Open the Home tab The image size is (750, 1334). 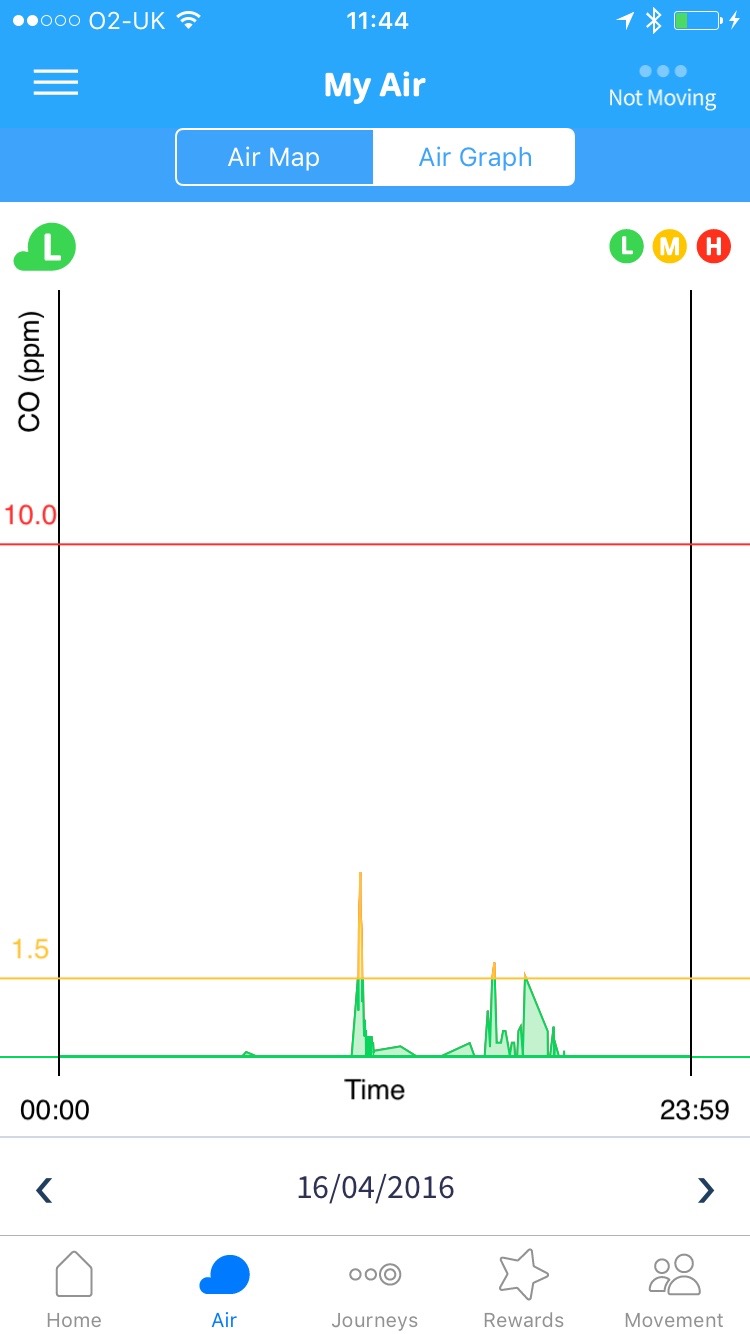coord(74,1288)
